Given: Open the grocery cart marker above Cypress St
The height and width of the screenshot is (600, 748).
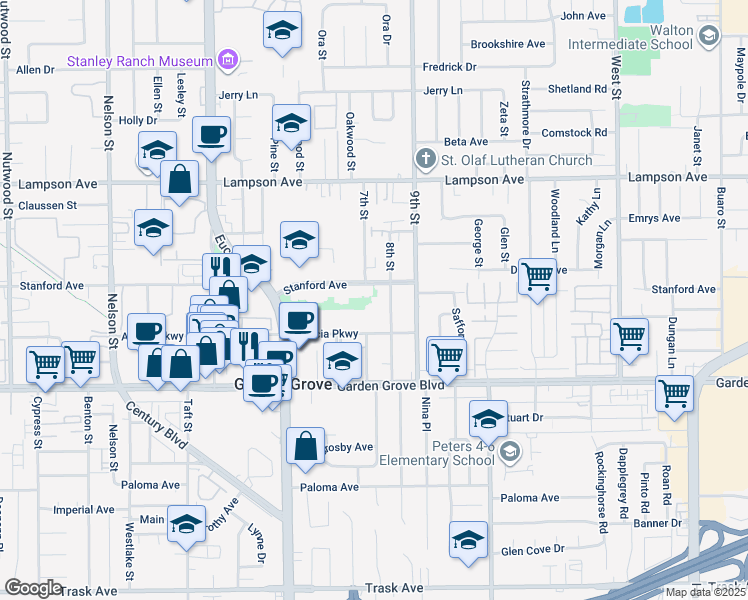Looking at the screenshot, I should [x=46, y=365].
